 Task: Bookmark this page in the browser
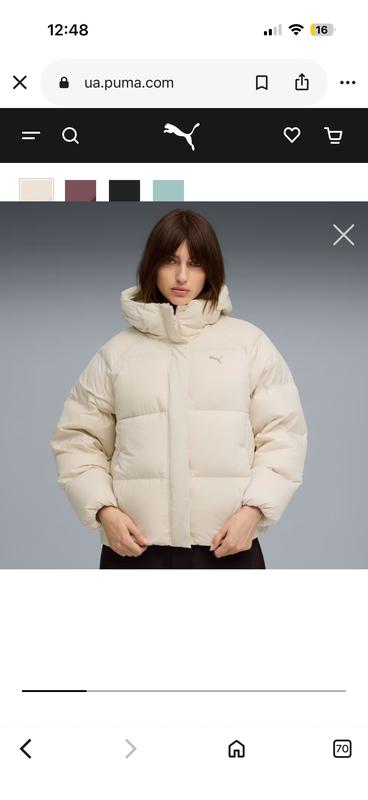[x=261, y=83]
